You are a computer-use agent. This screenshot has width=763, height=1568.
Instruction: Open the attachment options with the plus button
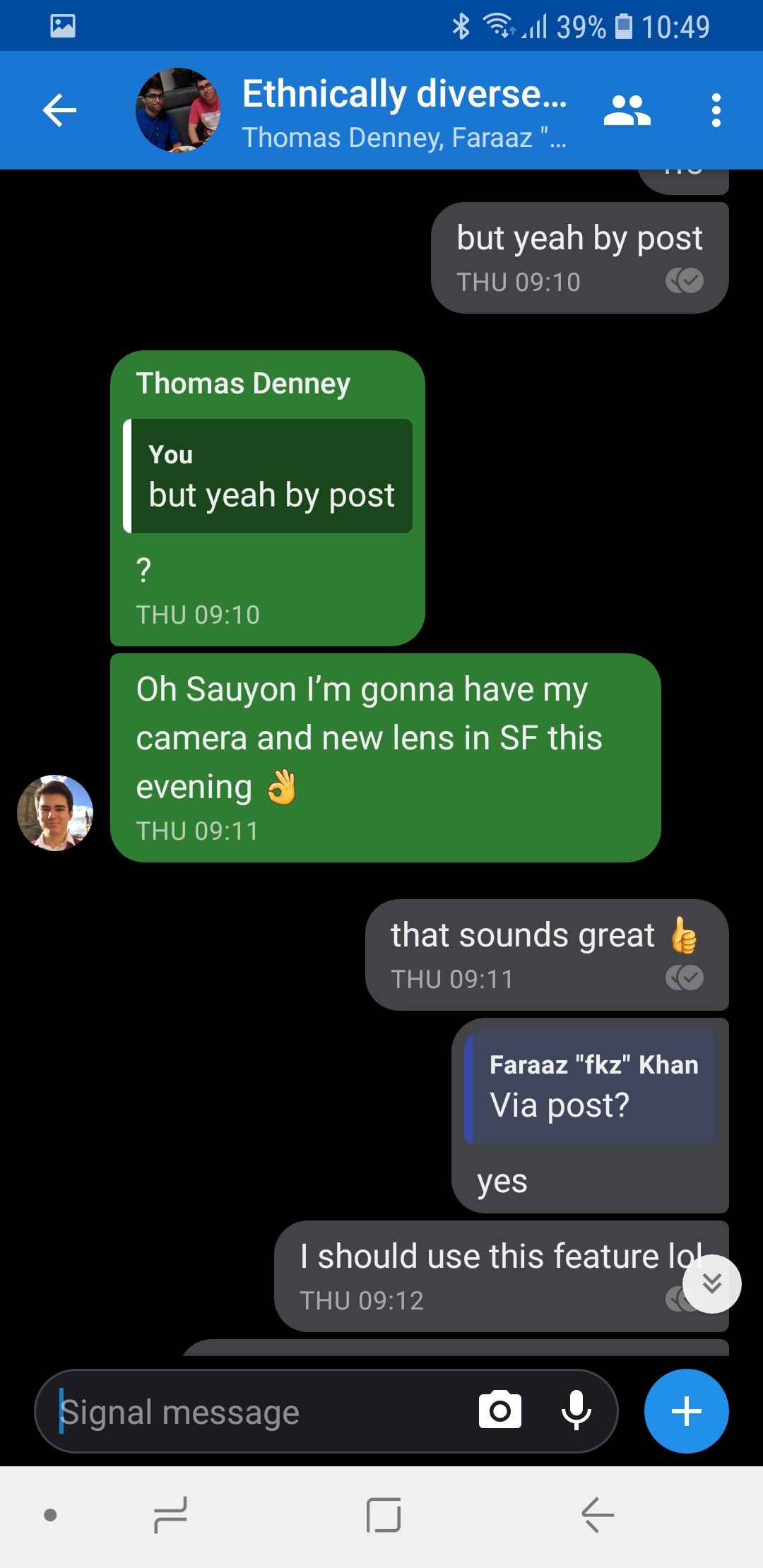coord(685,1410)
